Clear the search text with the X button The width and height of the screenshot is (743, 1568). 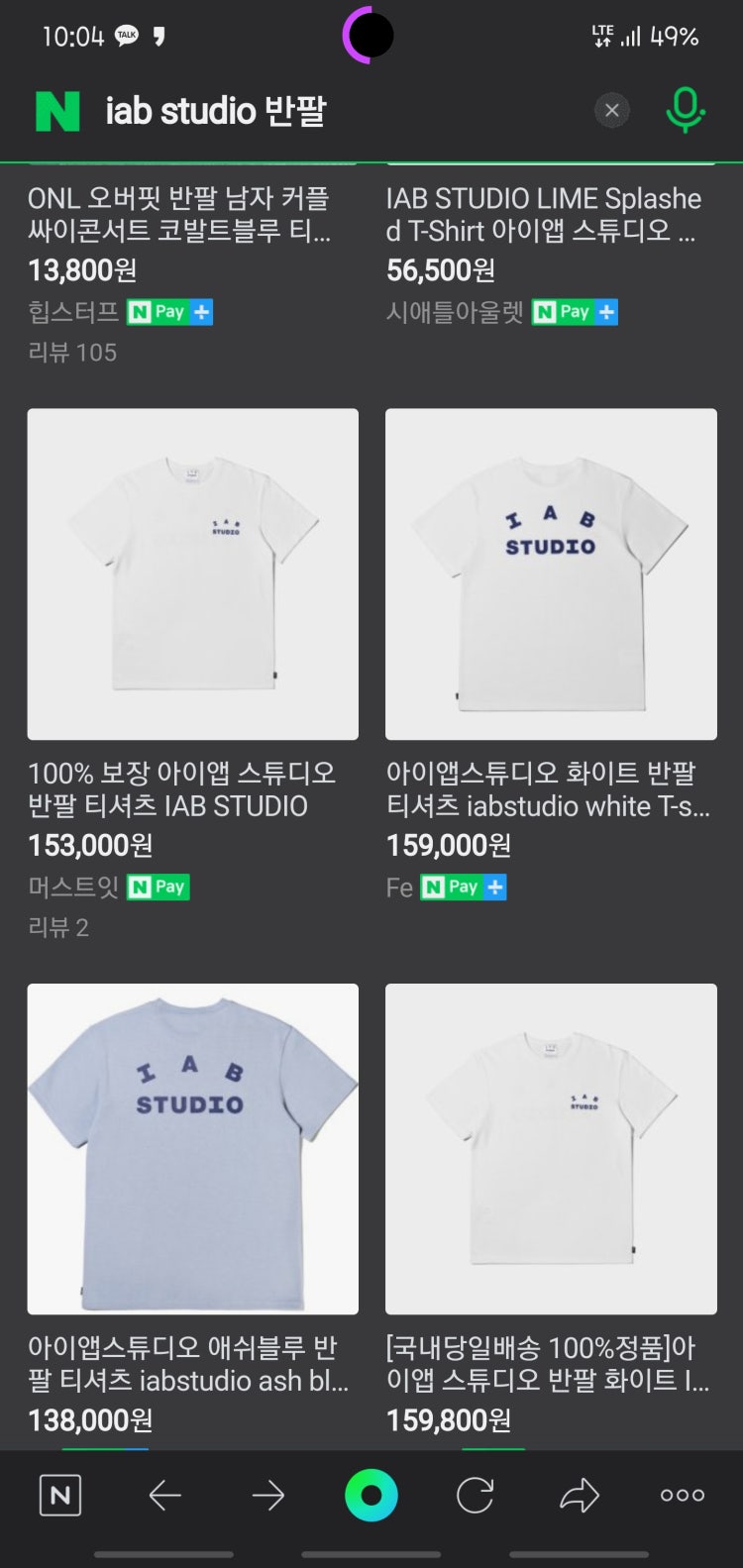click(x=611, y=111)
